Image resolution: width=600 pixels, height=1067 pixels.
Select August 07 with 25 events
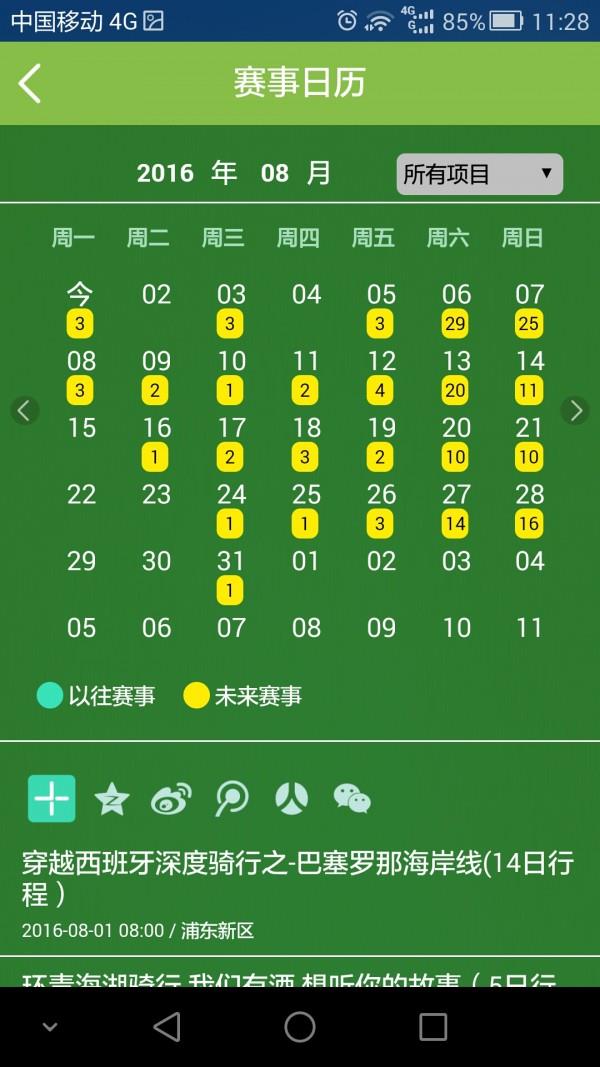[529, 306]
